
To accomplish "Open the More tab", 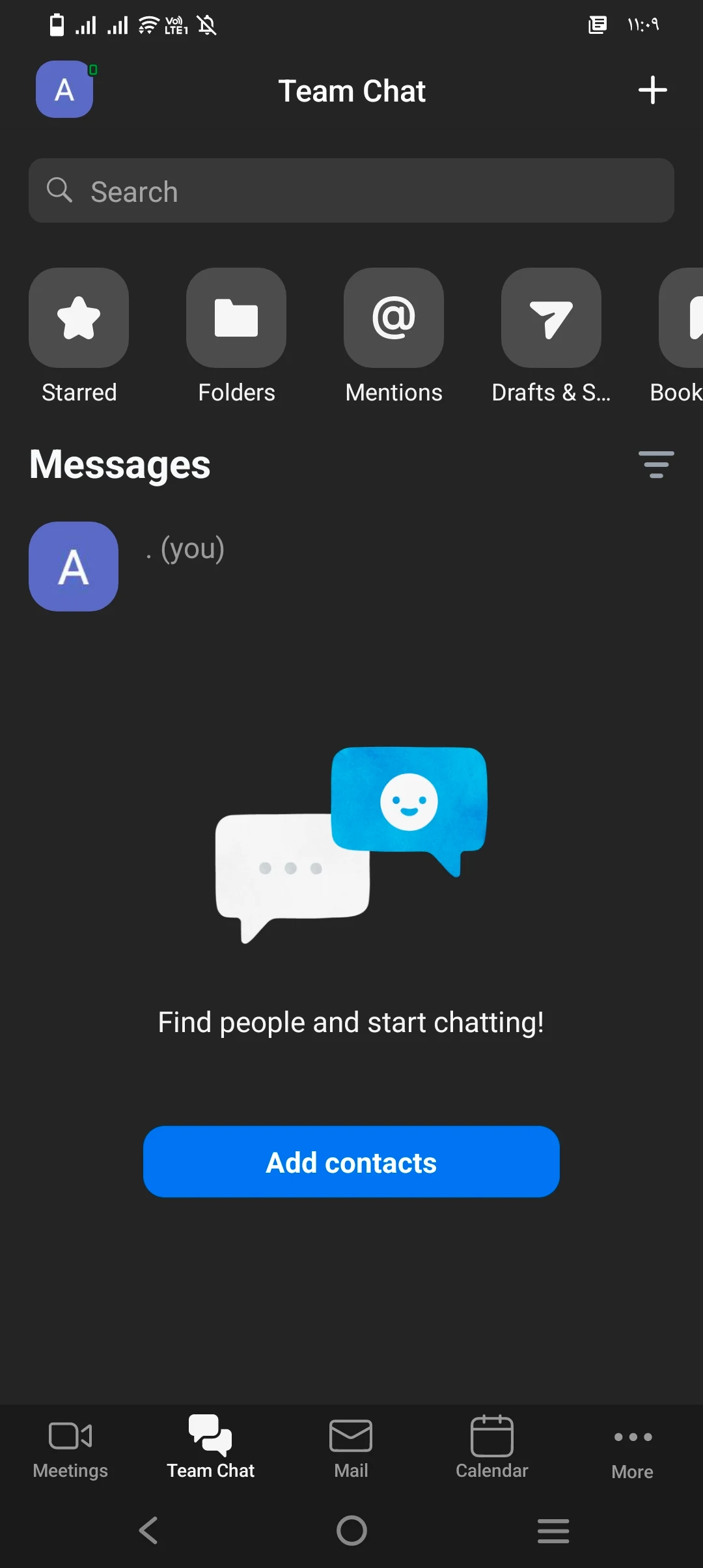I will (x=633, y=1451).
